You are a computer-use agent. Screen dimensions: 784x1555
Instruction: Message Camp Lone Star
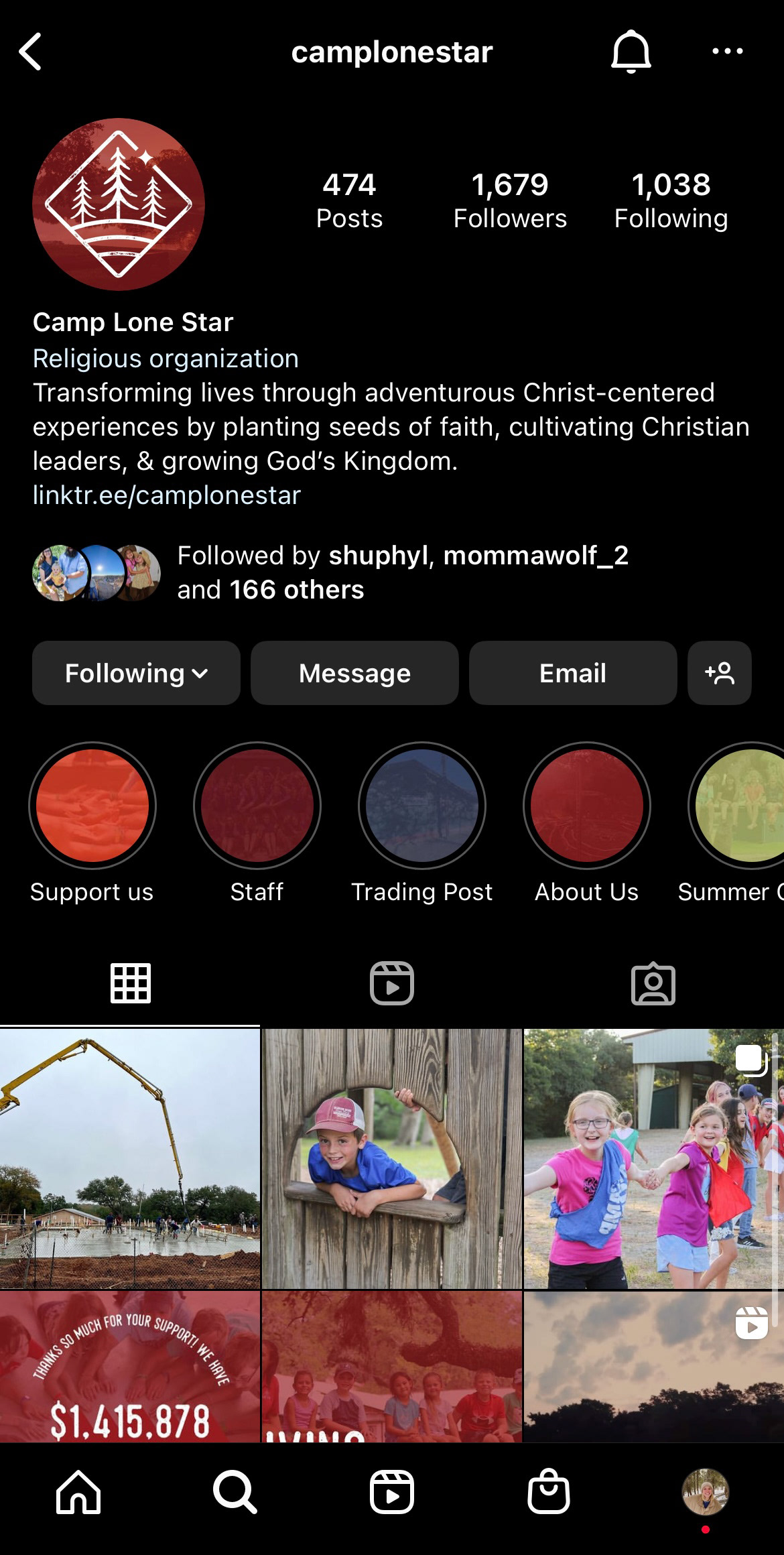[354, 673]
